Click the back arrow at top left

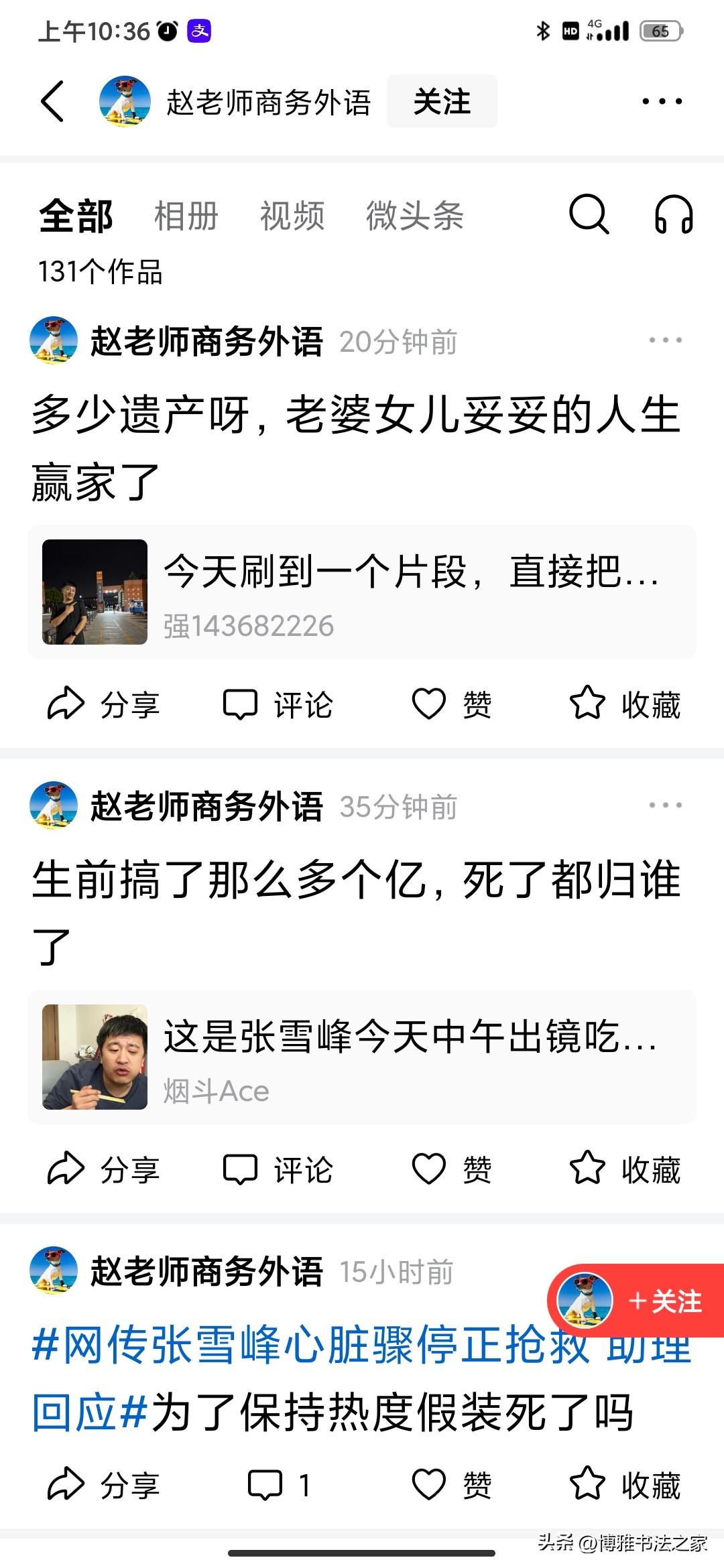(54, 102)
